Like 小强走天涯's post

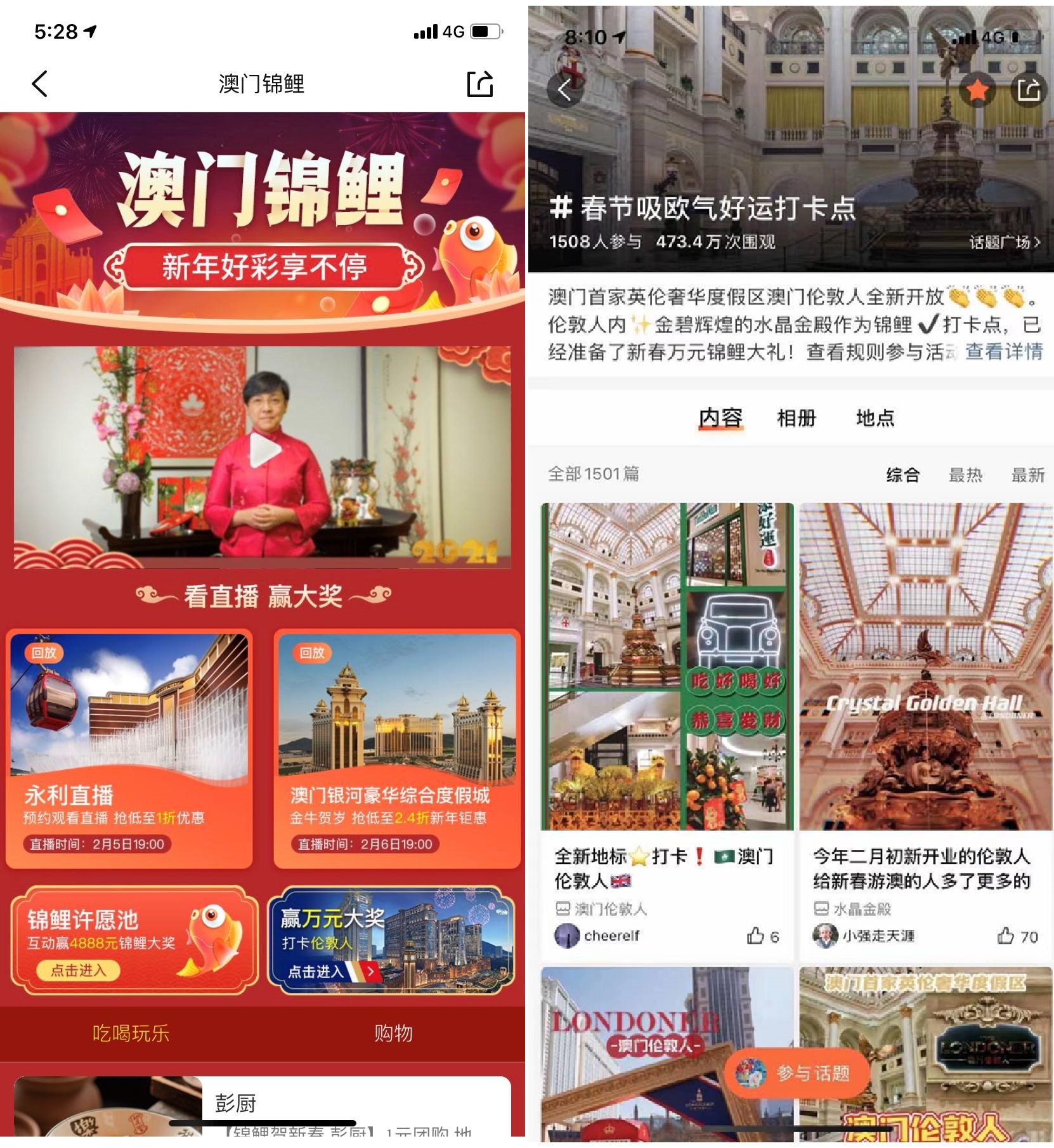click(x=1006, y=936)
